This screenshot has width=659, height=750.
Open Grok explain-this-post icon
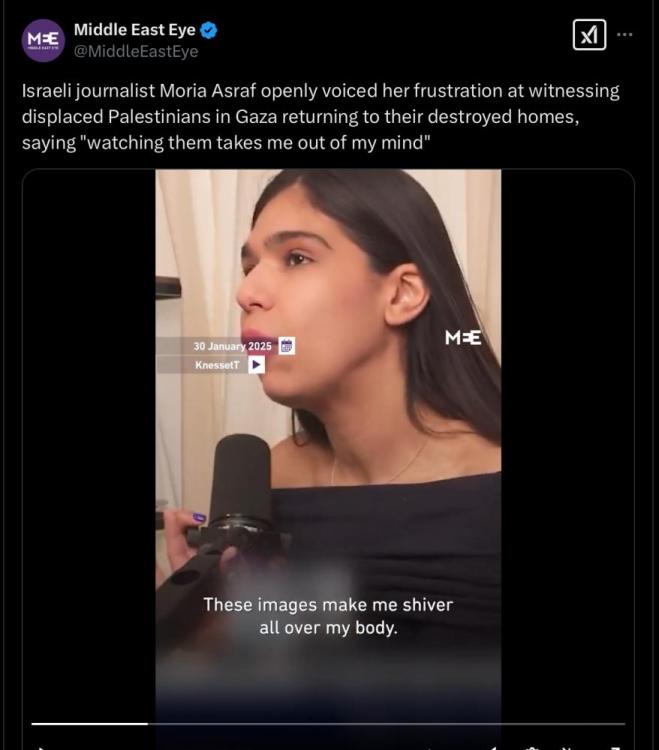[588, 36]
